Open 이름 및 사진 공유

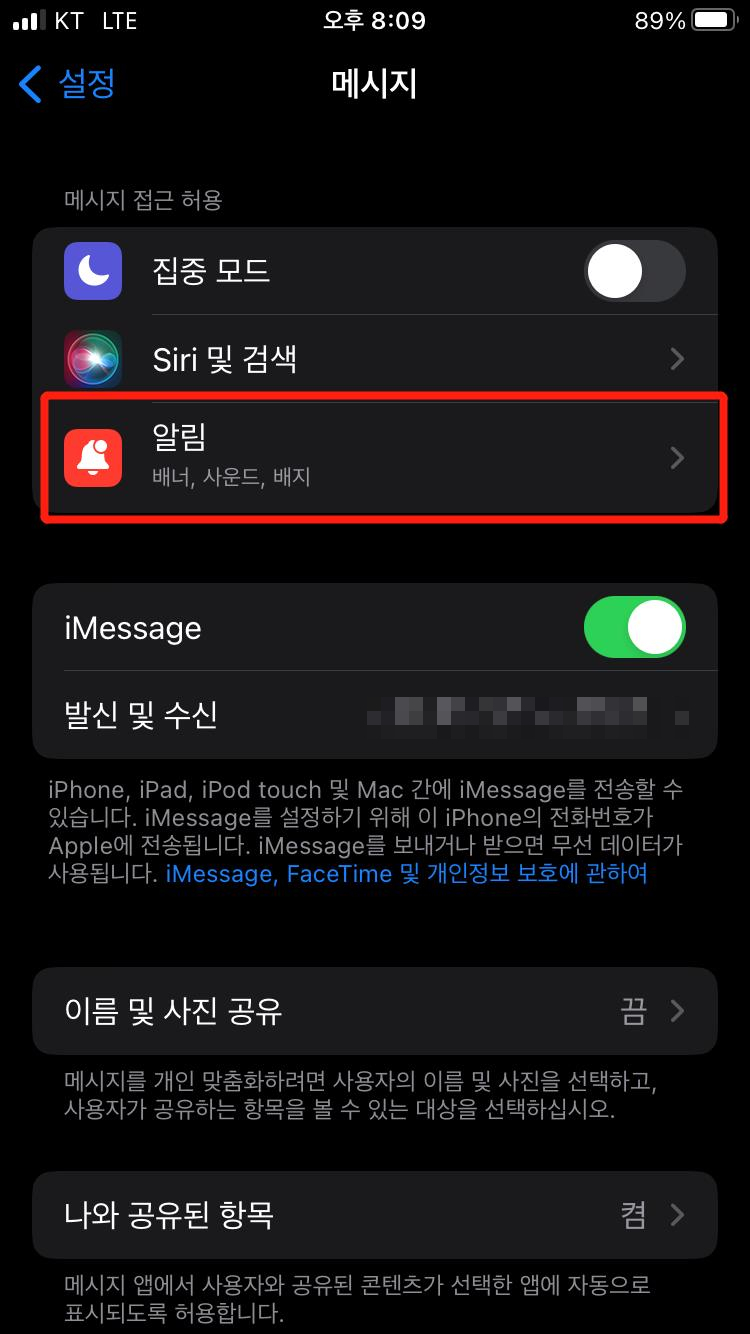point(375,1011)
